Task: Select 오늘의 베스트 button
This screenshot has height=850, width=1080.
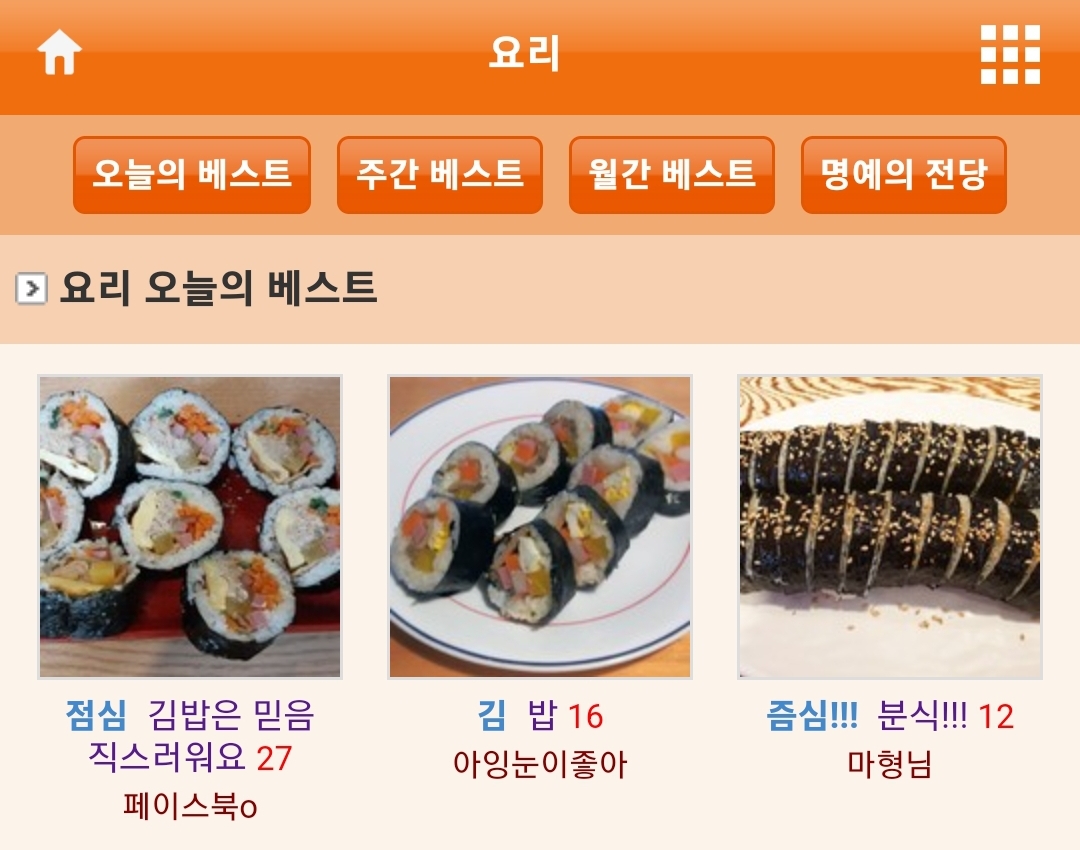Action: point(192,175)
